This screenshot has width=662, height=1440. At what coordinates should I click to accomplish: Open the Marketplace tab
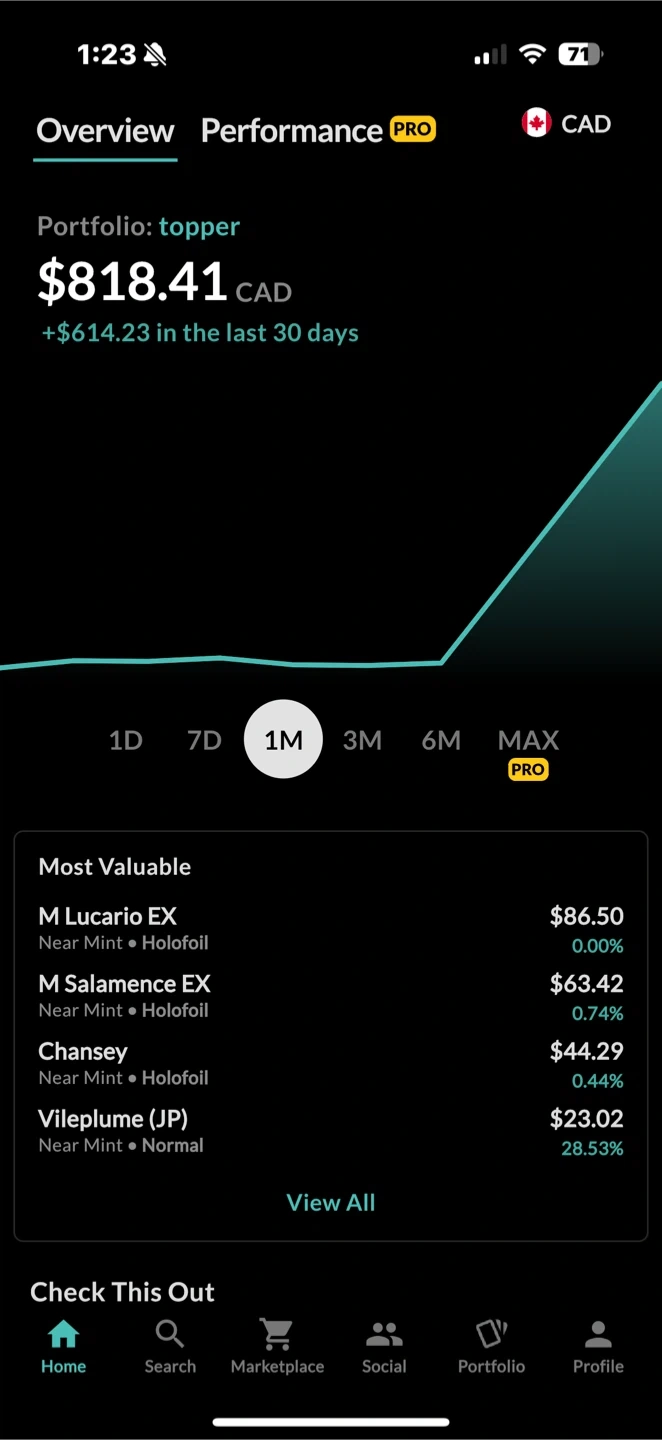click(x=277, y=1347)
